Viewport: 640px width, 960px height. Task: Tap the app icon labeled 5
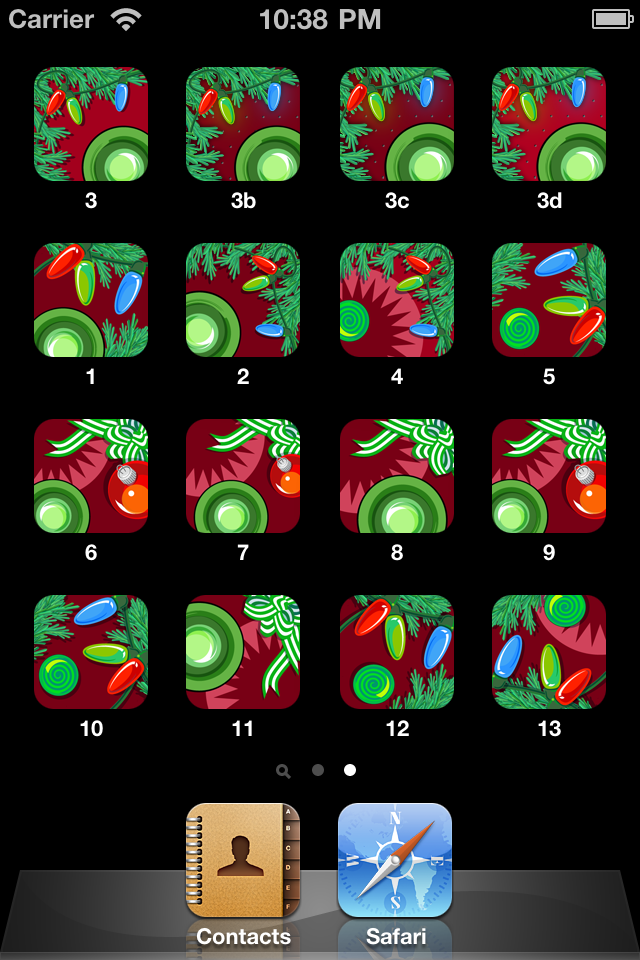[x=549, y=300]
